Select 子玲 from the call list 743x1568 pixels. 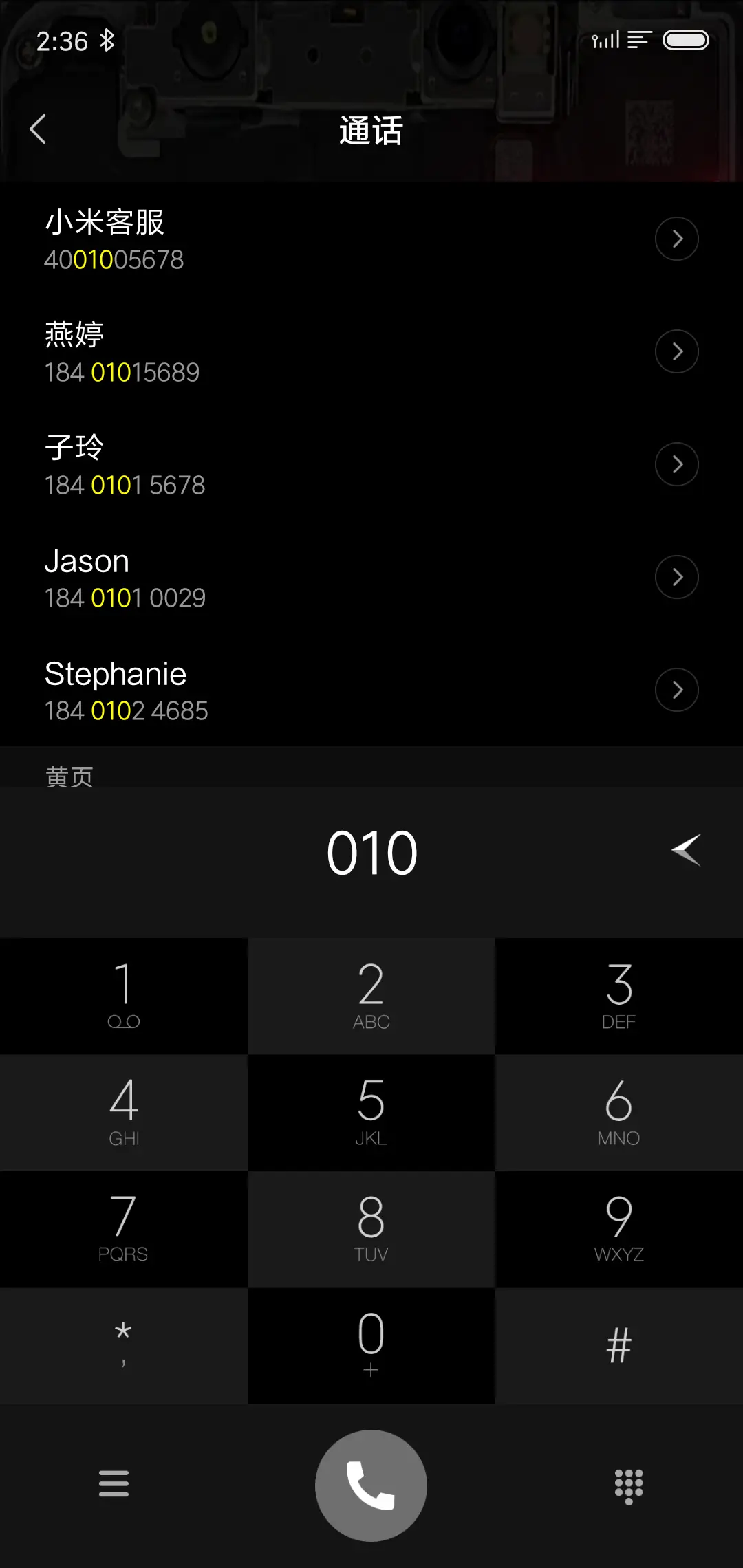coord(206,464)
